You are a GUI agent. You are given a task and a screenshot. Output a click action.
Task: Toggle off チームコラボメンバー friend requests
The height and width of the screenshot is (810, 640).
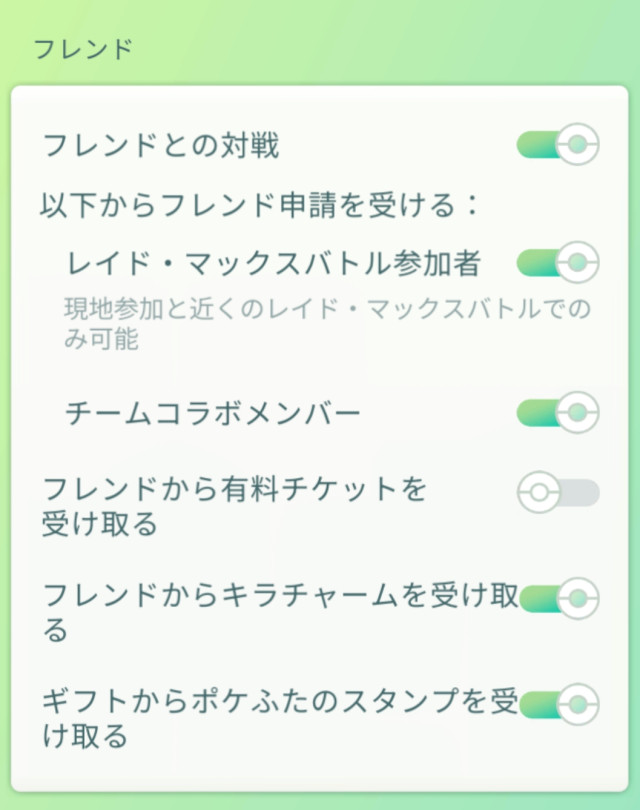point(558,411)
